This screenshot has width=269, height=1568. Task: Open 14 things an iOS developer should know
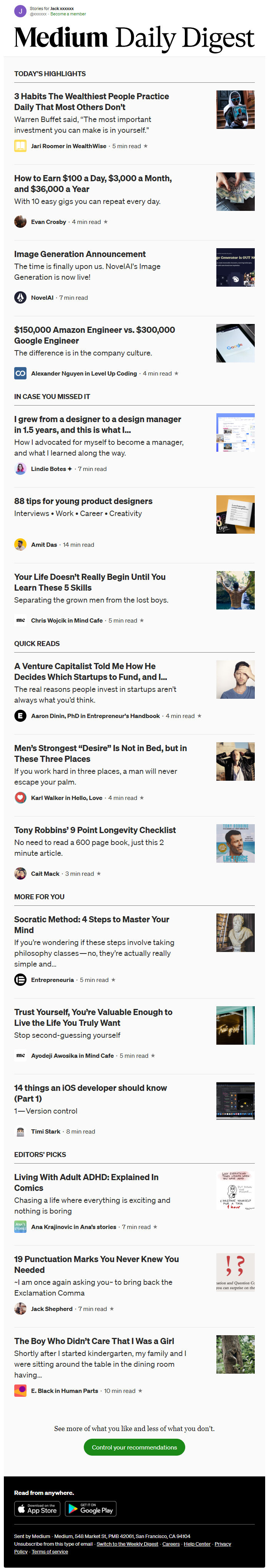tap(90, 1093)
